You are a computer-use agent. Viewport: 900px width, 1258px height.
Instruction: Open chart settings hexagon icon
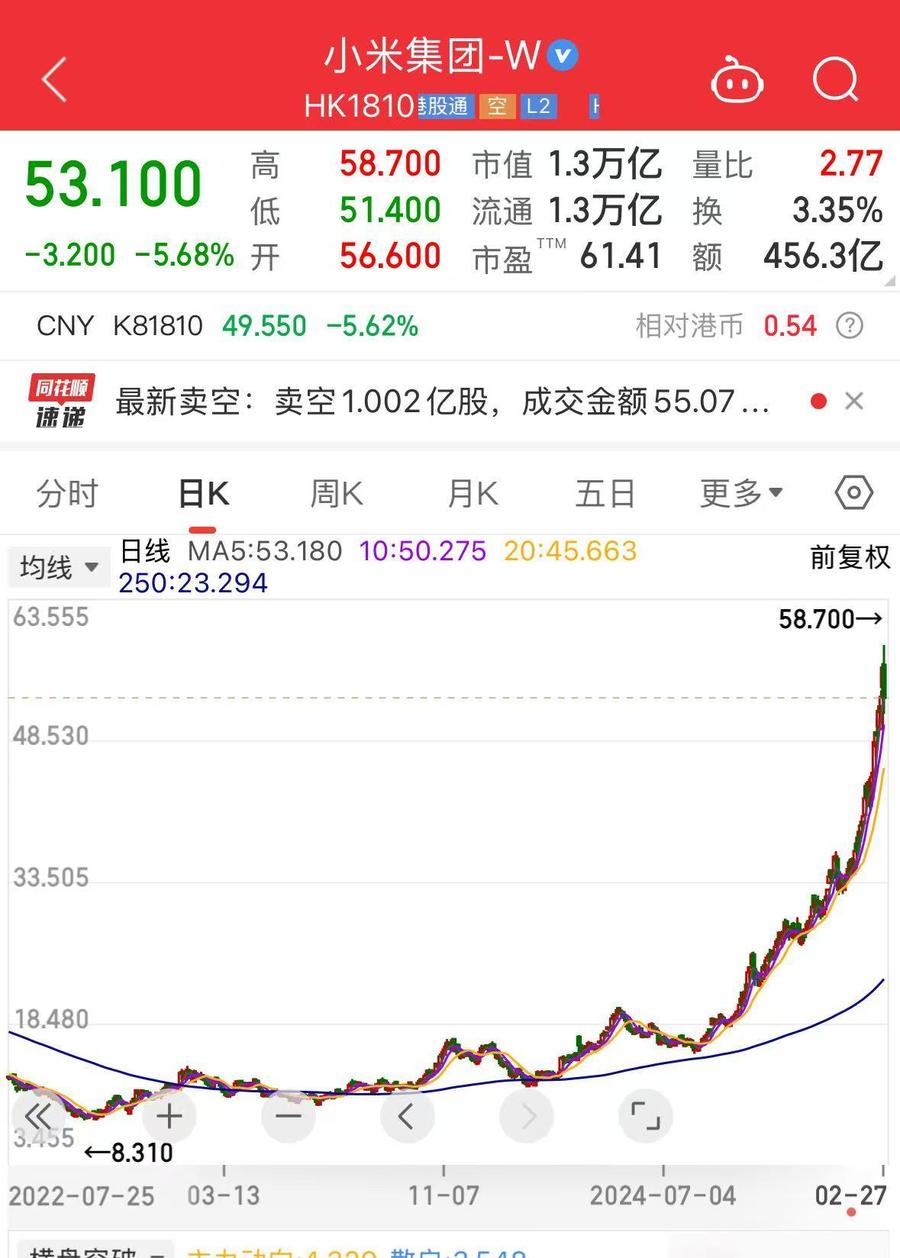coord(853,493)
